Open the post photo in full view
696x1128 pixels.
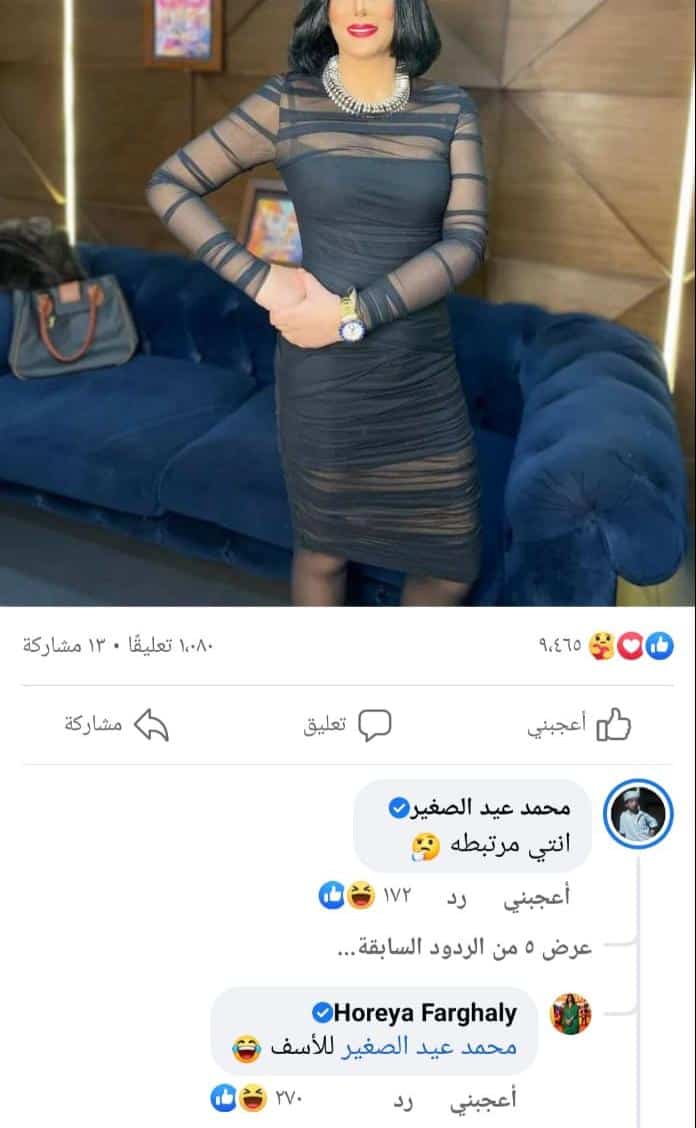(348, 300)
